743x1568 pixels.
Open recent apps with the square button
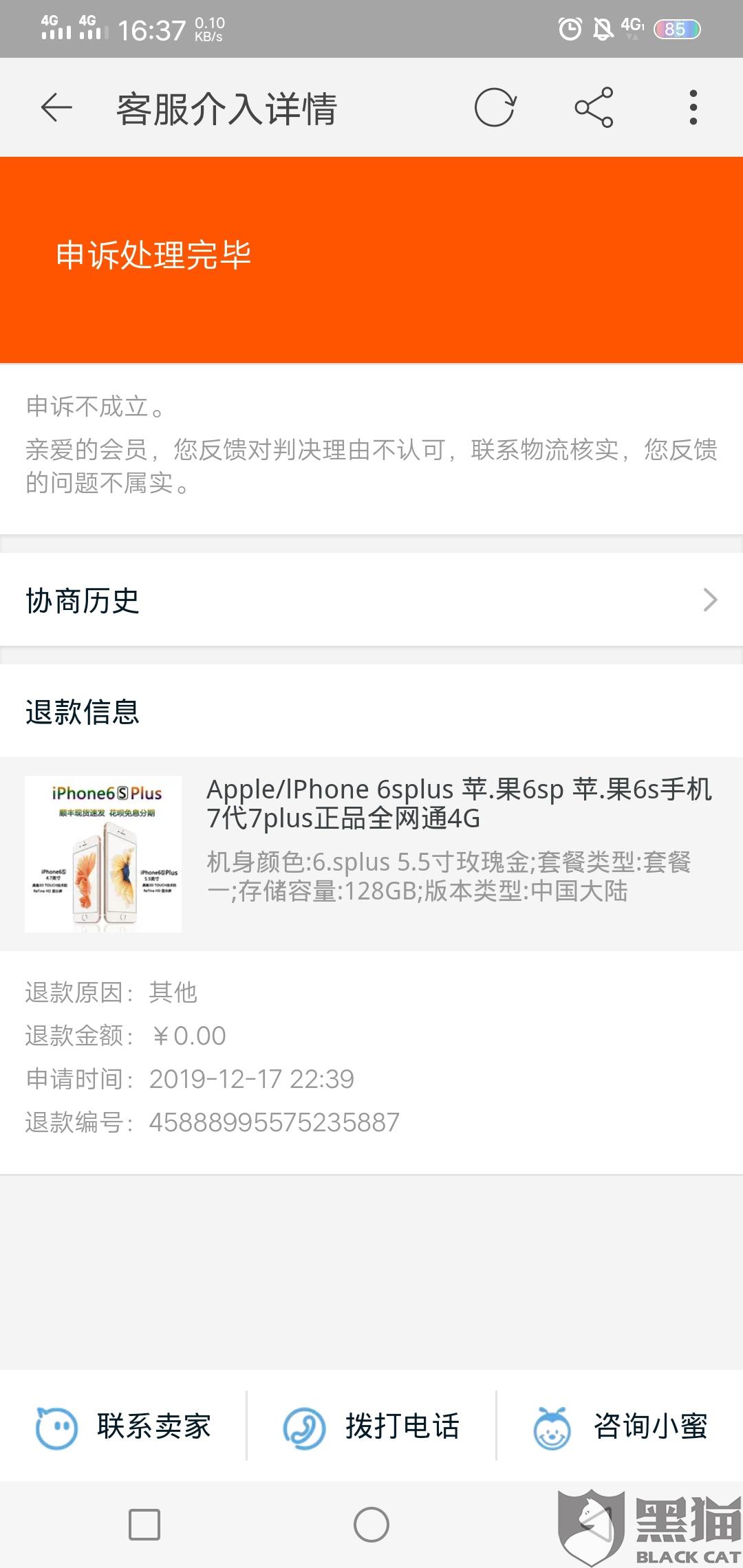[x=144, y=1525]
